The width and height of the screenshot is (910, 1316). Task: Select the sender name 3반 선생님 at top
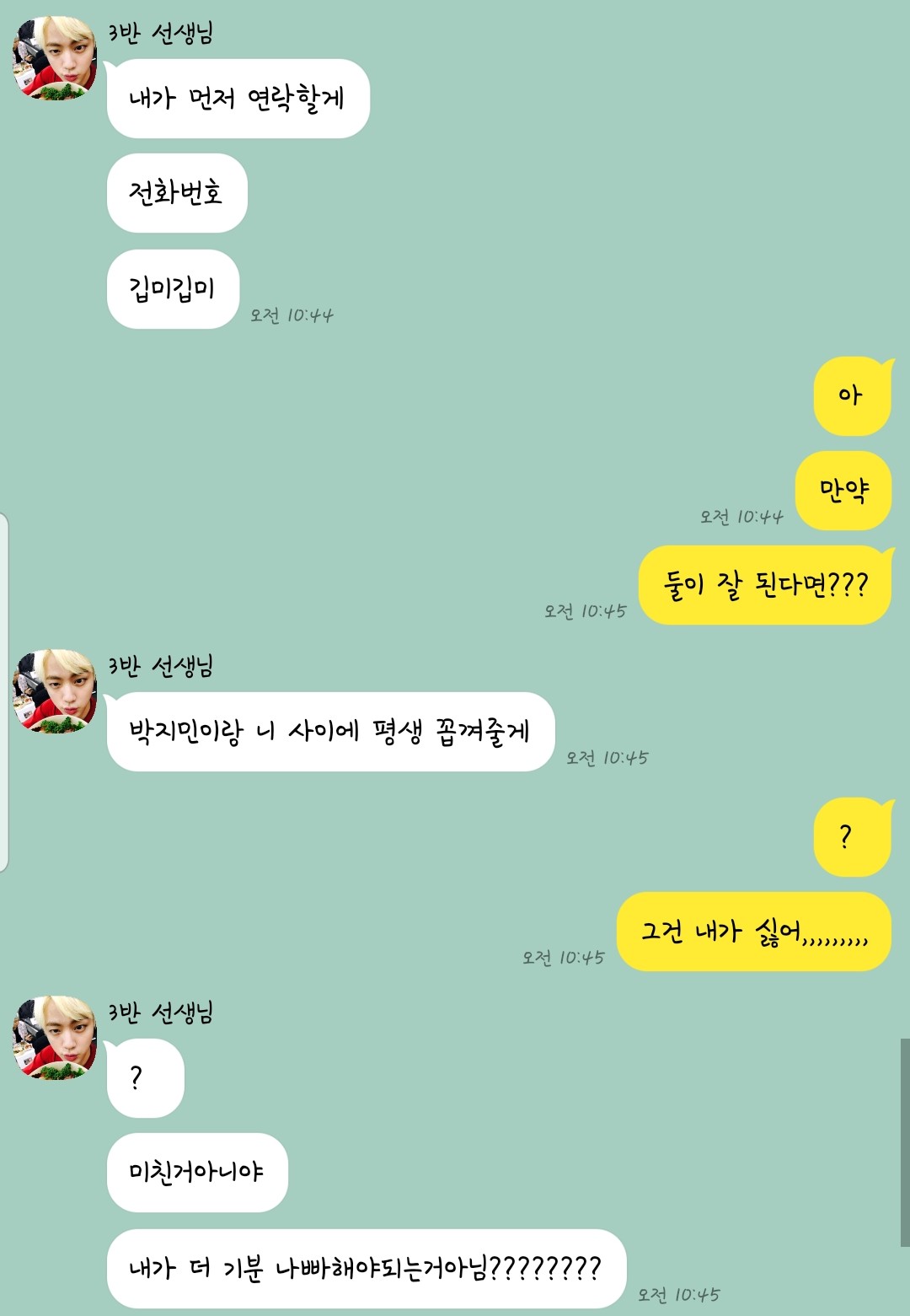point(160,31)
